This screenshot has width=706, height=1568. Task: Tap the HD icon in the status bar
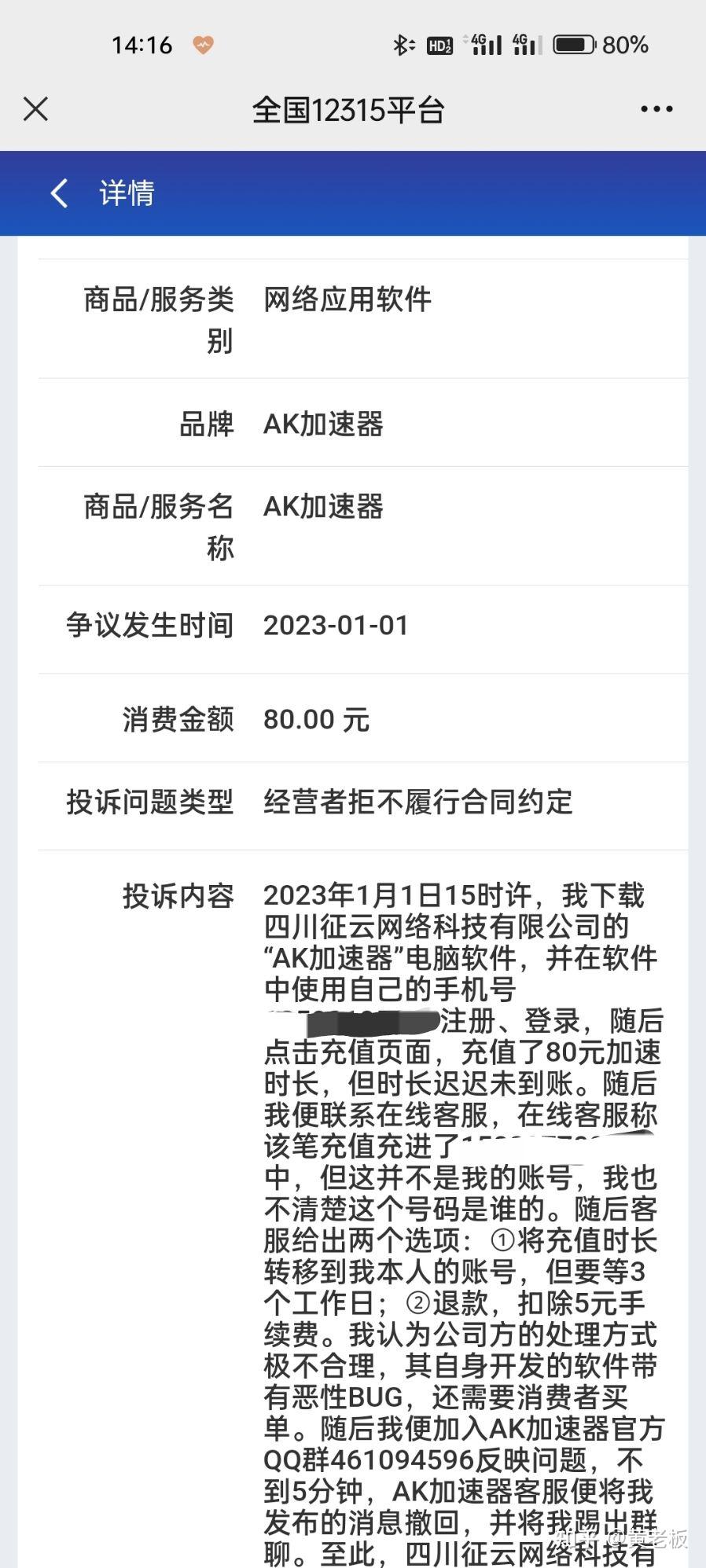coord(441,45)
